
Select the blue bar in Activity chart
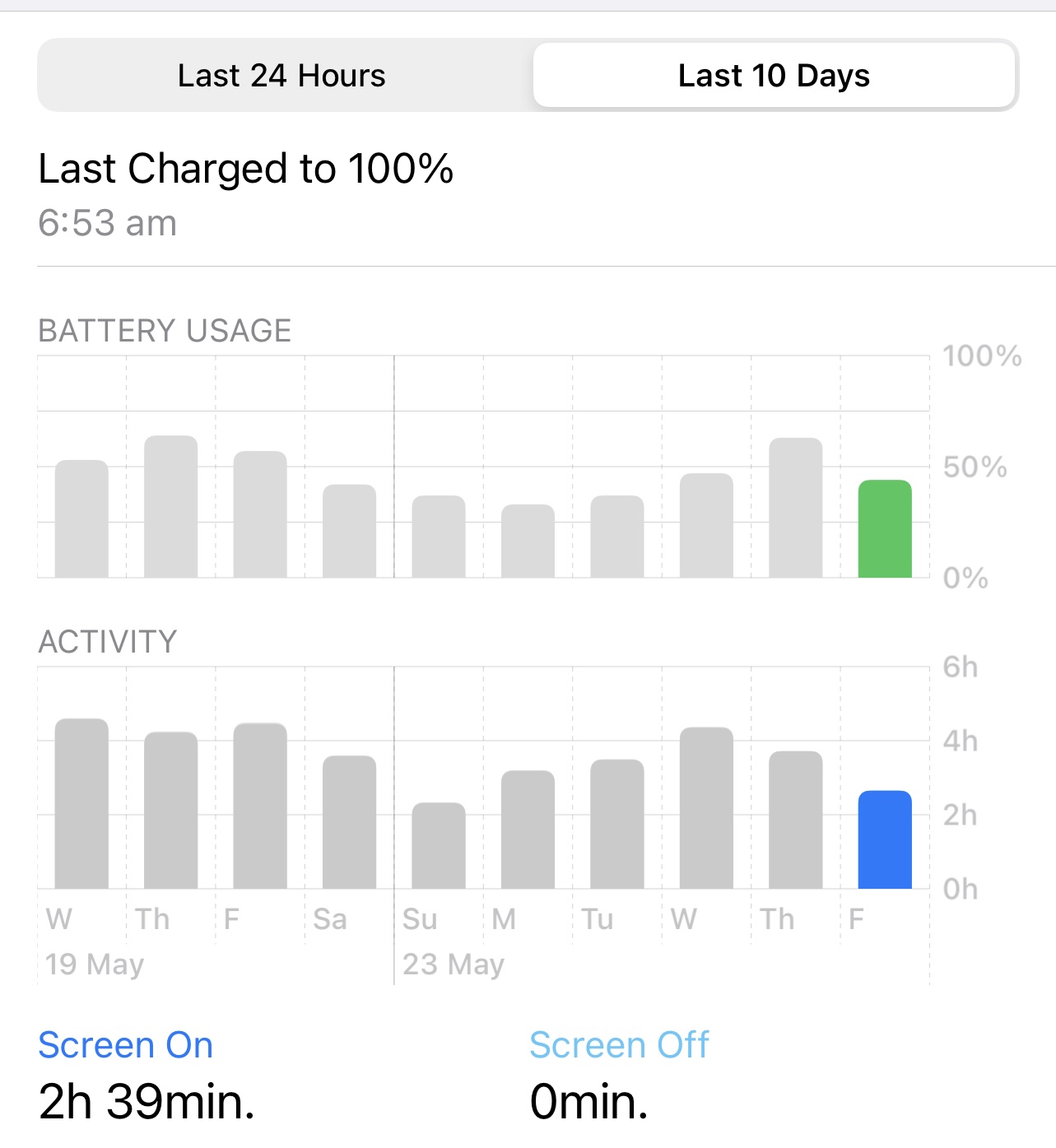tap(884, 840)
